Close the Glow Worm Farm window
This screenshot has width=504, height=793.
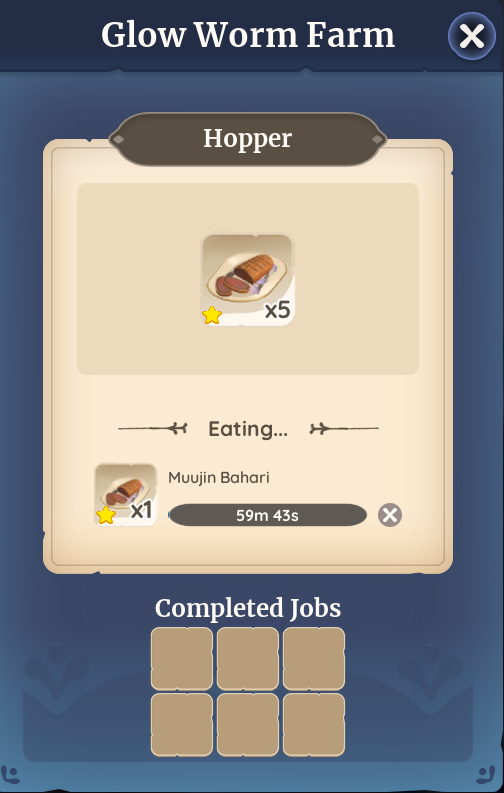(x=472, y=36)
